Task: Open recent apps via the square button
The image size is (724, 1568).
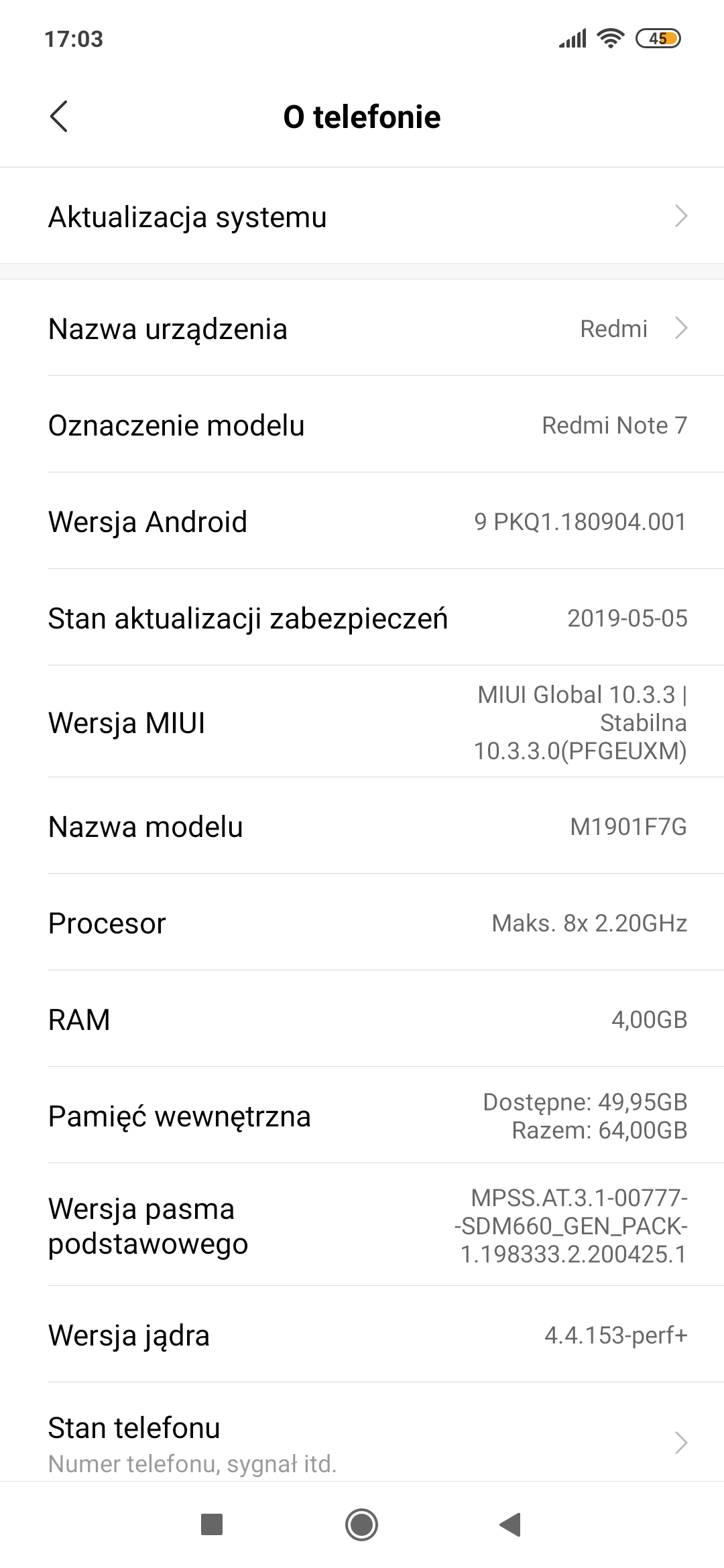Action: tap(212, 1524)
